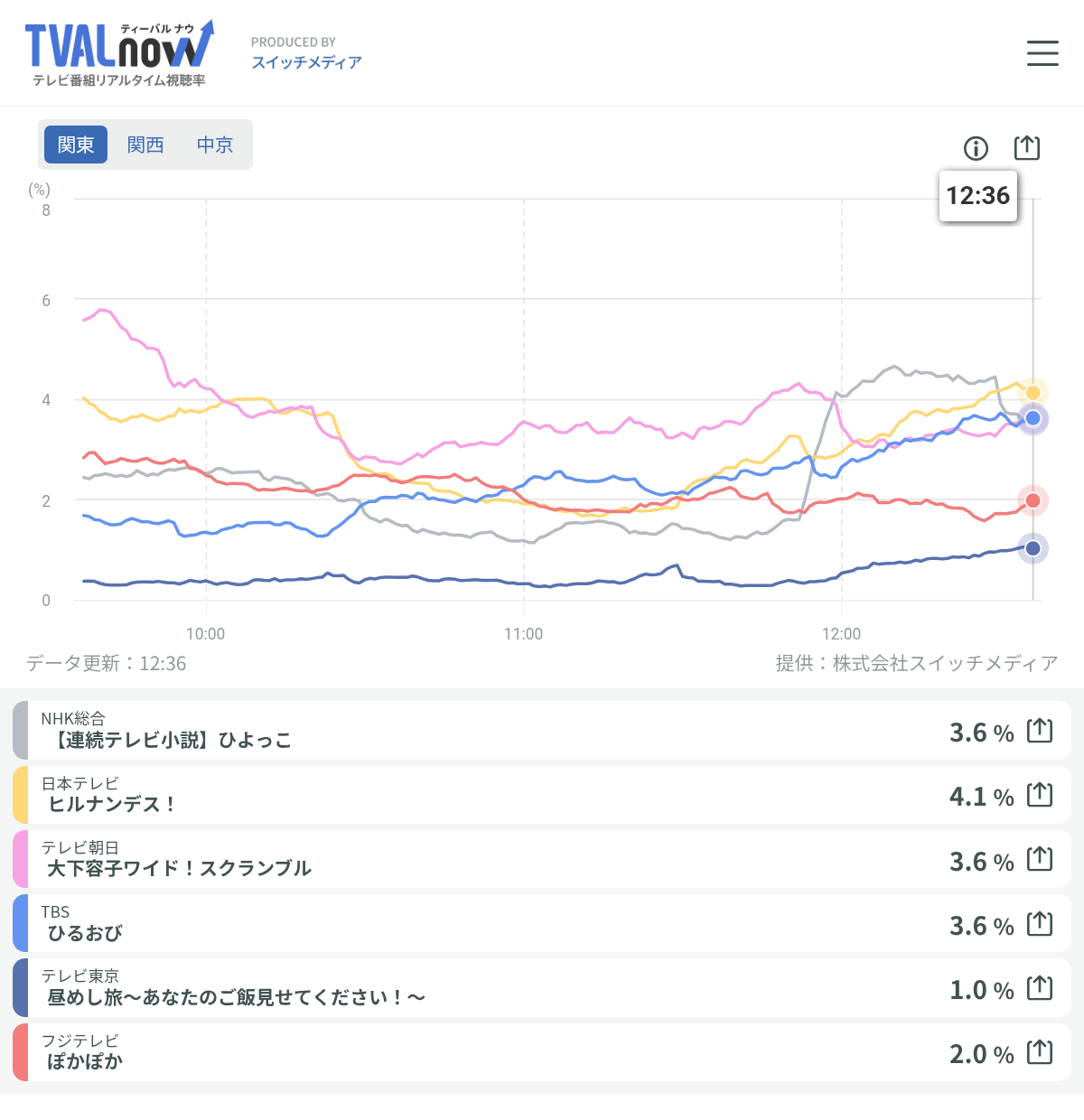Switch to the 関西 region tab
1084x1120 pixels.
(x=145, y=145)
